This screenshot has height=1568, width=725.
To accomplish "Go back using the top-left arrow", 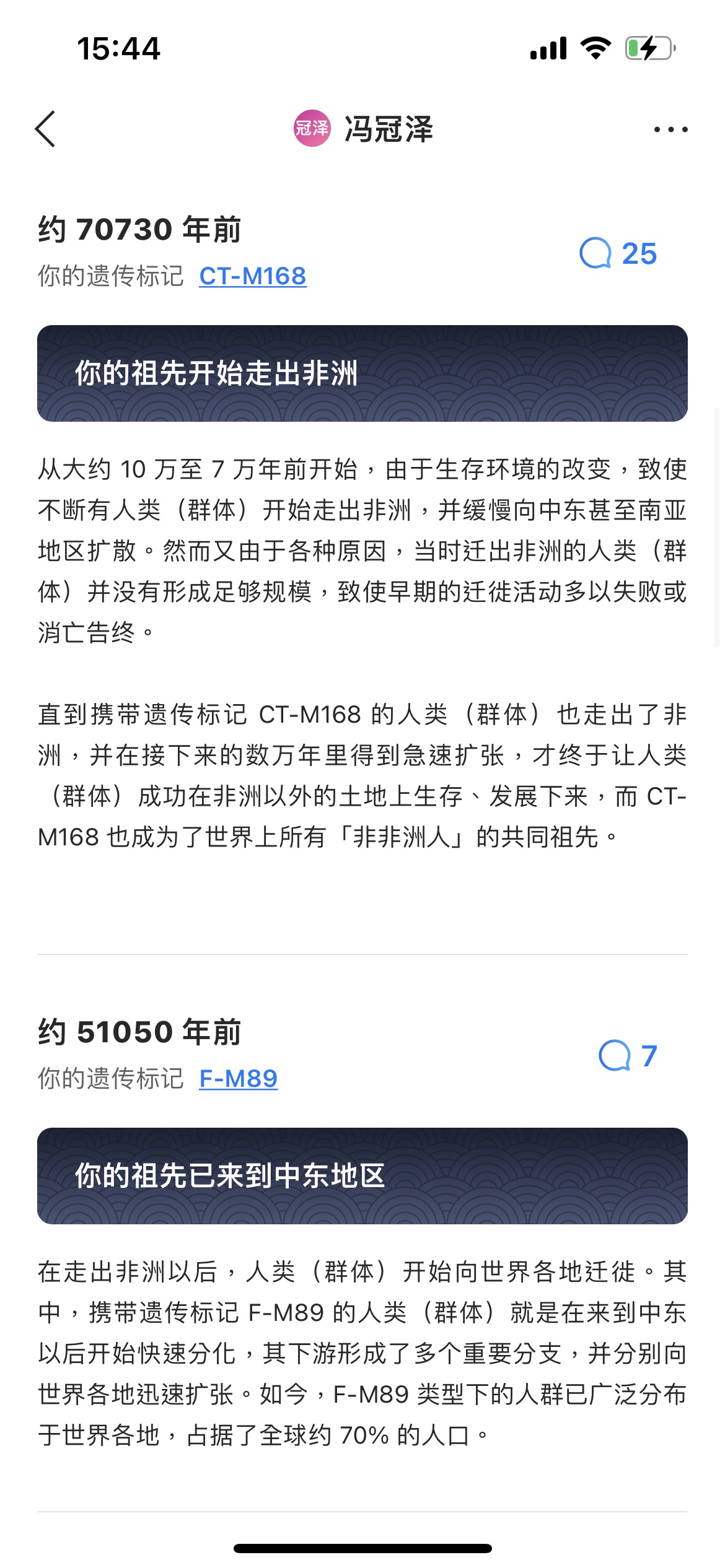I will [x=45, y=129].
